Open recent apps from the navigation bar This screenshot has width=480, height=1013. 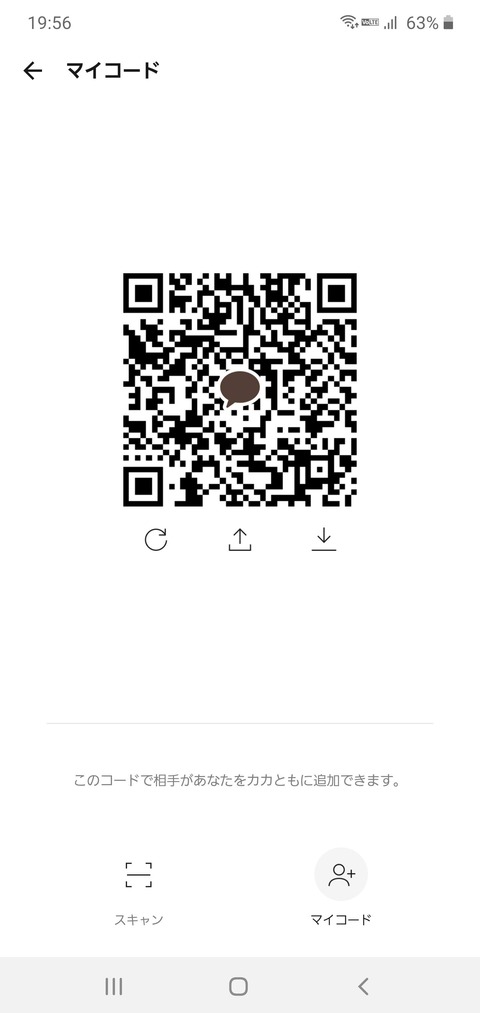coord(114,986)
